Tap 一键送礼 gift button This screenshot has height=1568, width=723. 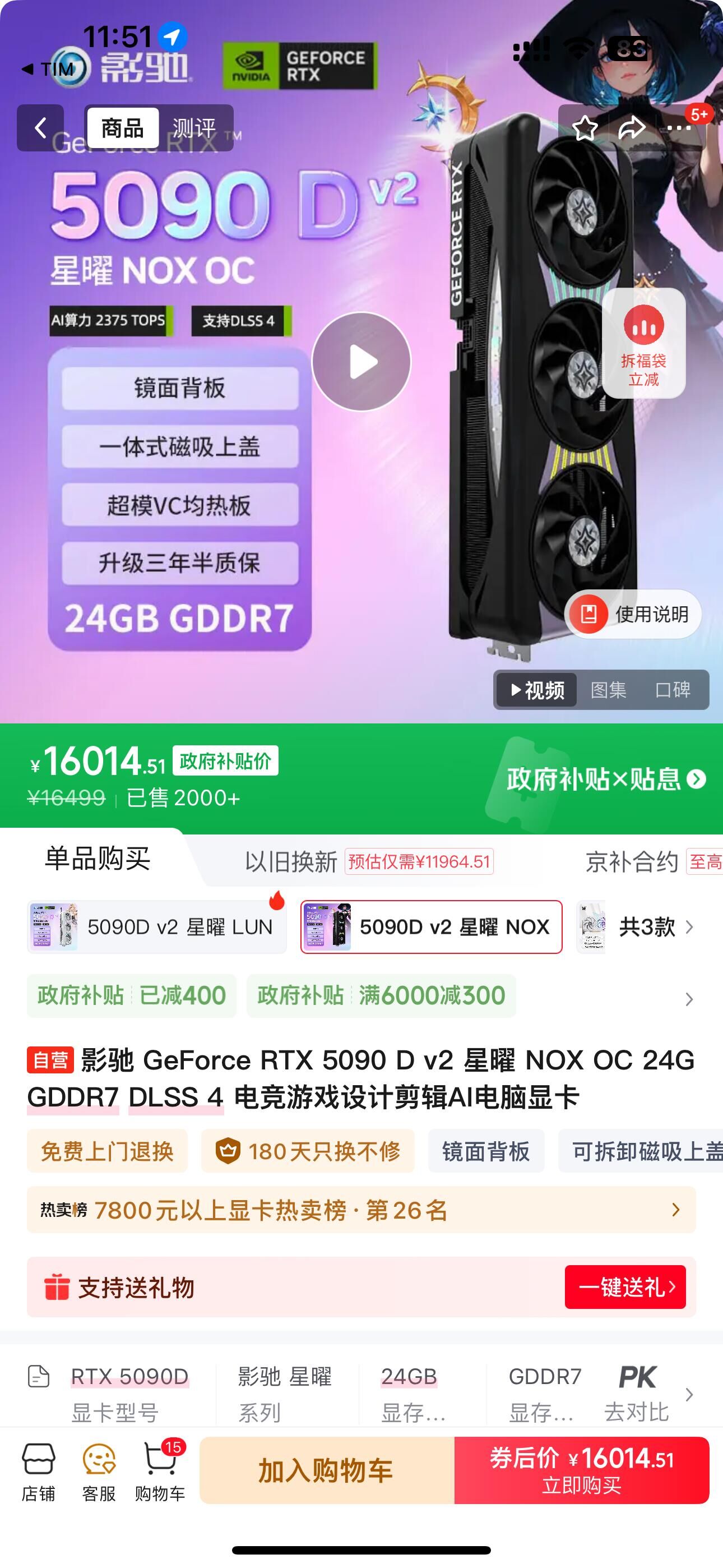point(625,1287)
